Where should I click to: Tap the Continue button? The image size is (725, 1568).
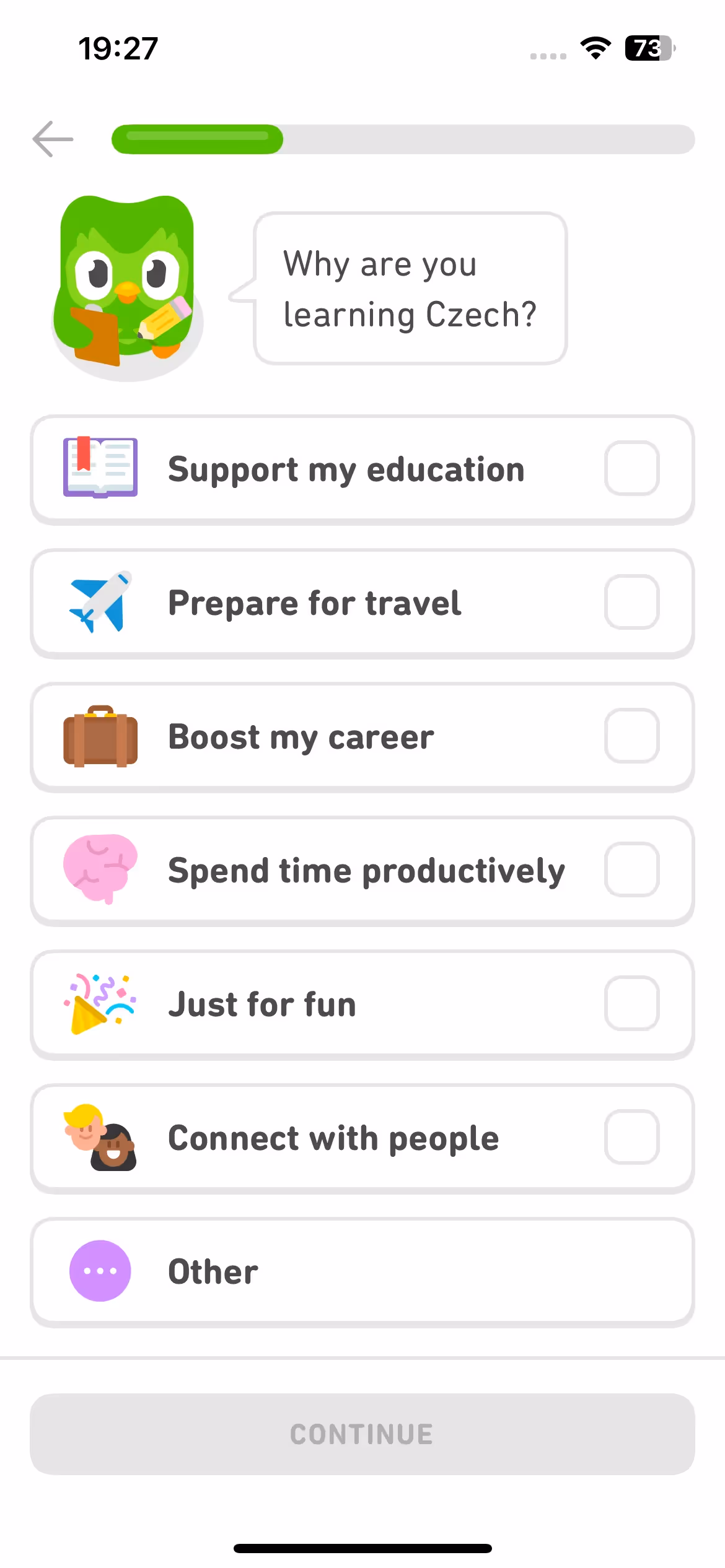click(x=362, y=1434)
